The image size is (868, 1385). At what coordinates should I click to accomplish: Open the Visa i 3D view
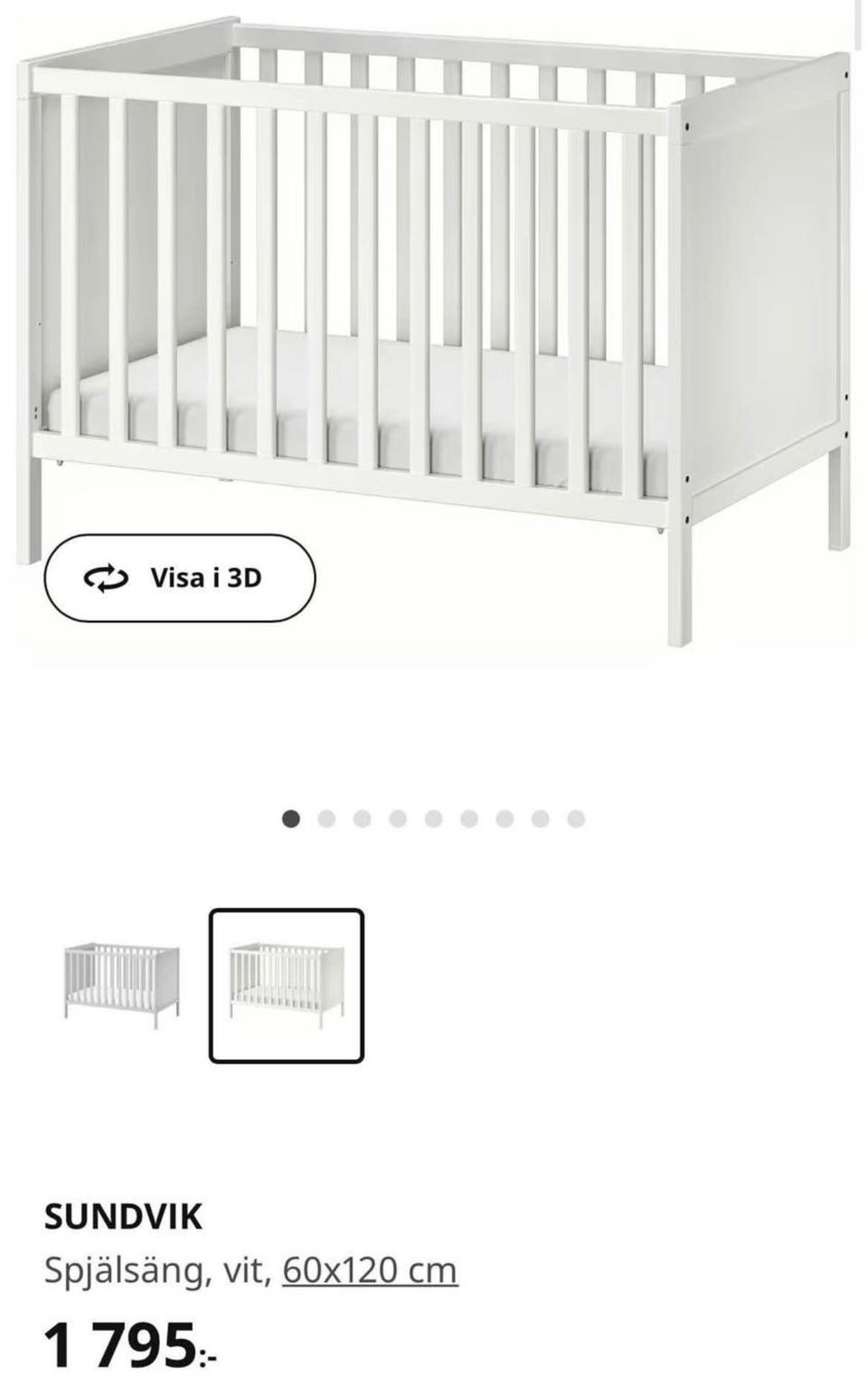(x=180, y=578)
